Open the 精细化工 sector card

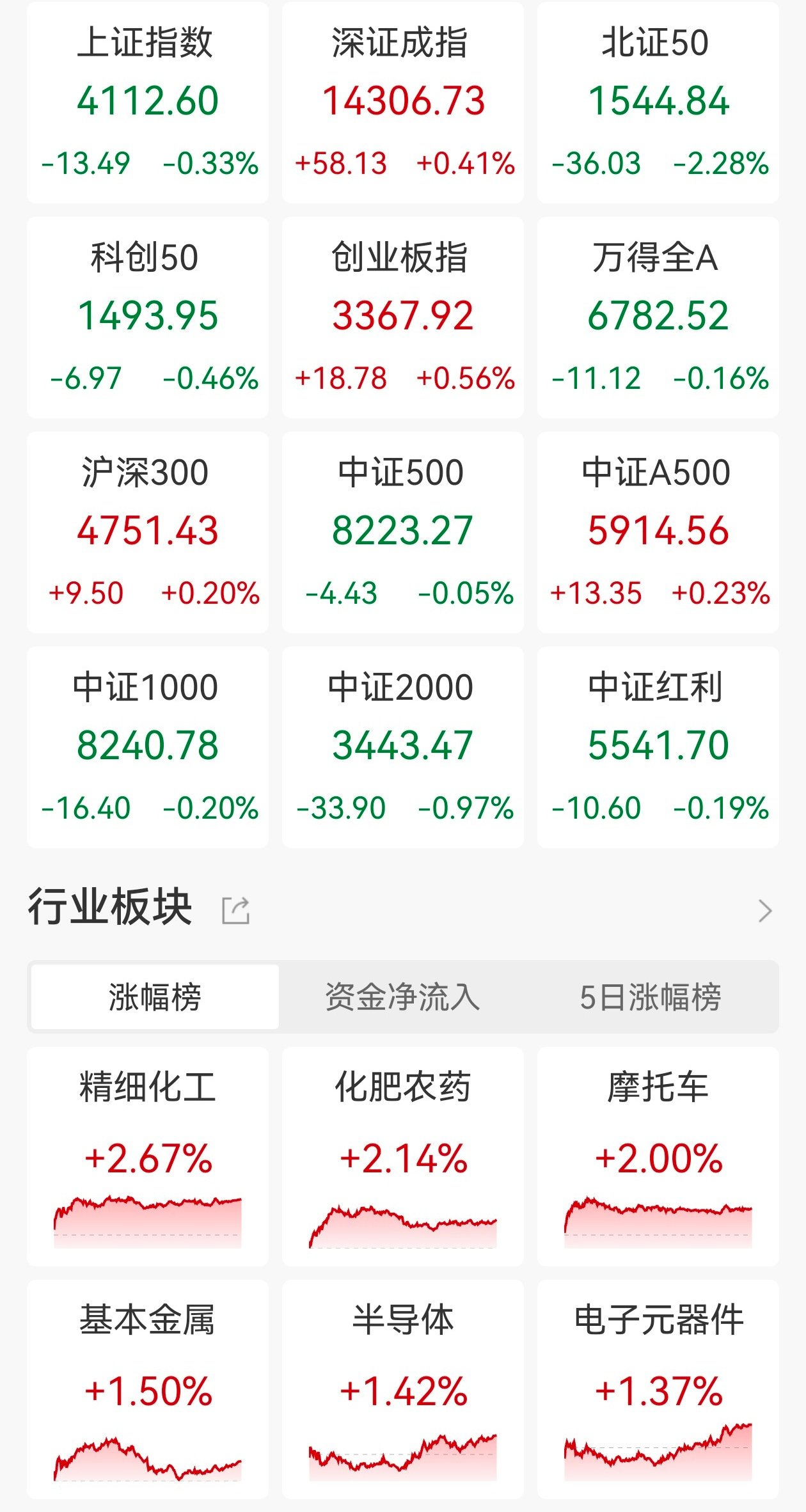pos(148,1156)
